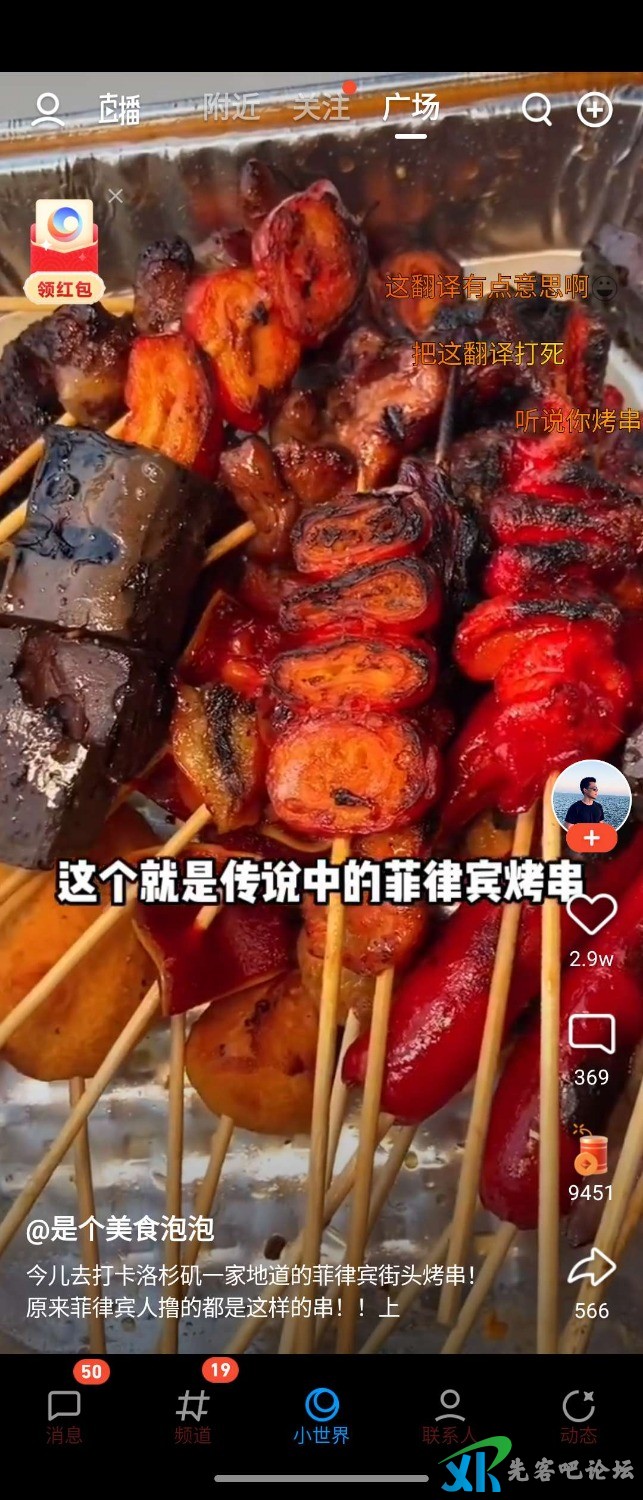This screenshot has width=643, height=1500.
Task: Like this video with the heart icon
Action: [x=591, y=914]
